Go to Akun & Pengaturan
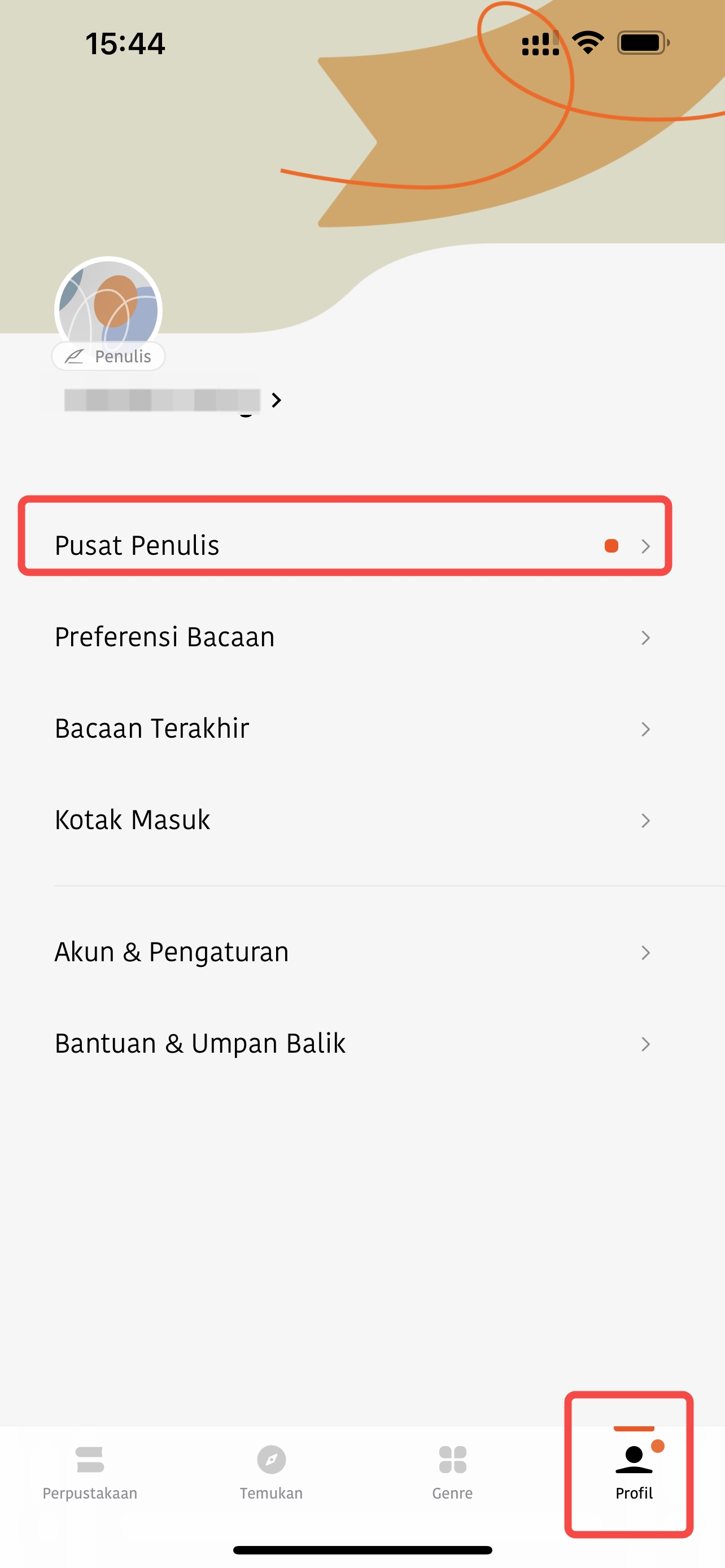Viewport: 725px width, 1568px height. (x=353, y=952)
